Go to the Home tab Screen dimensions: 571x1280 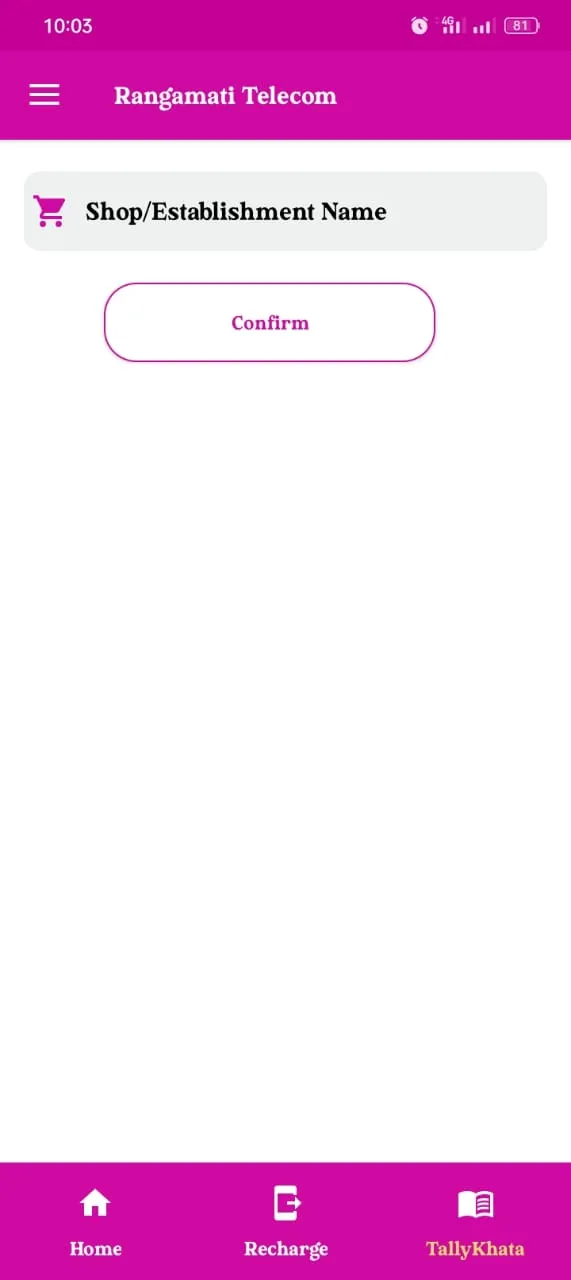point(95,1222)
